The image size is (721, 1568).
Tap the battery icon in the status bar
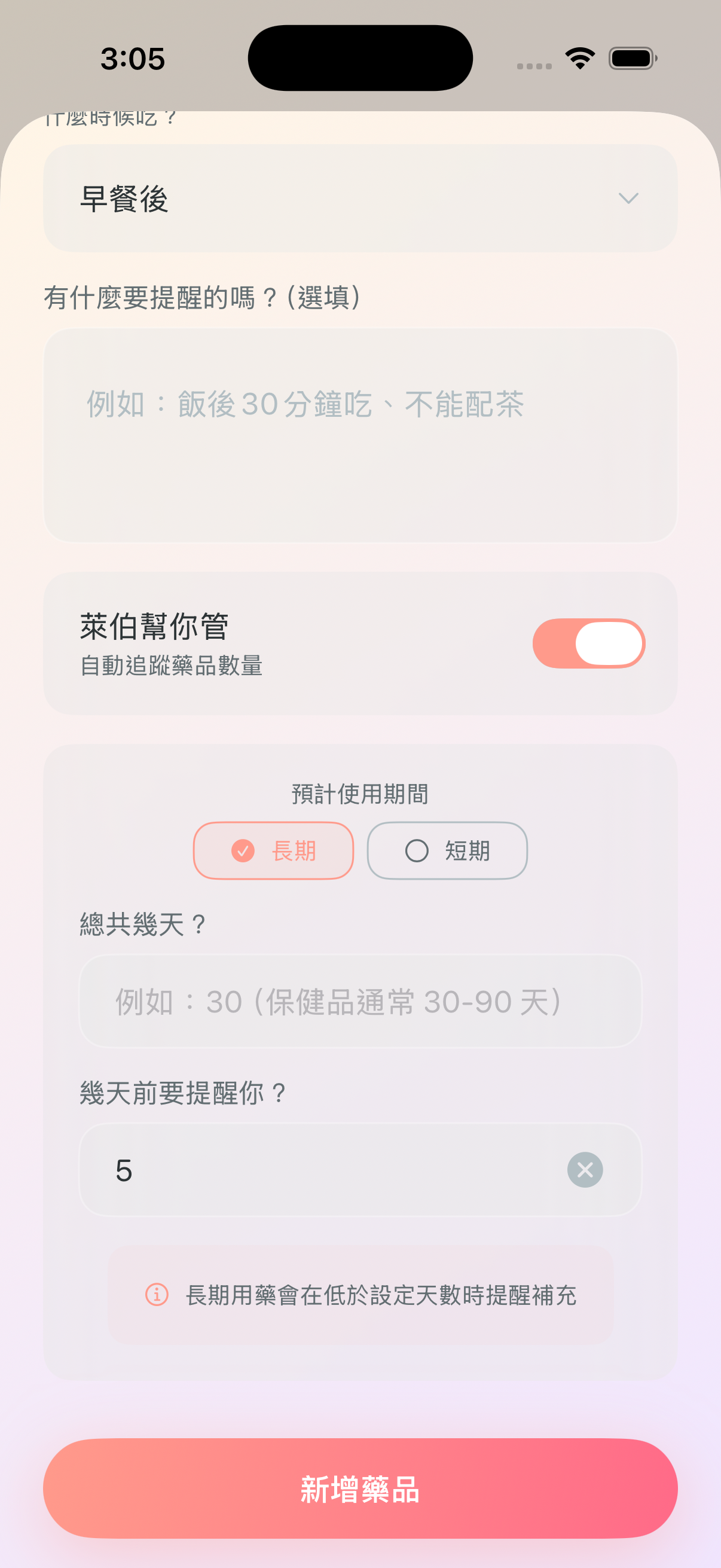coord(631,58)
